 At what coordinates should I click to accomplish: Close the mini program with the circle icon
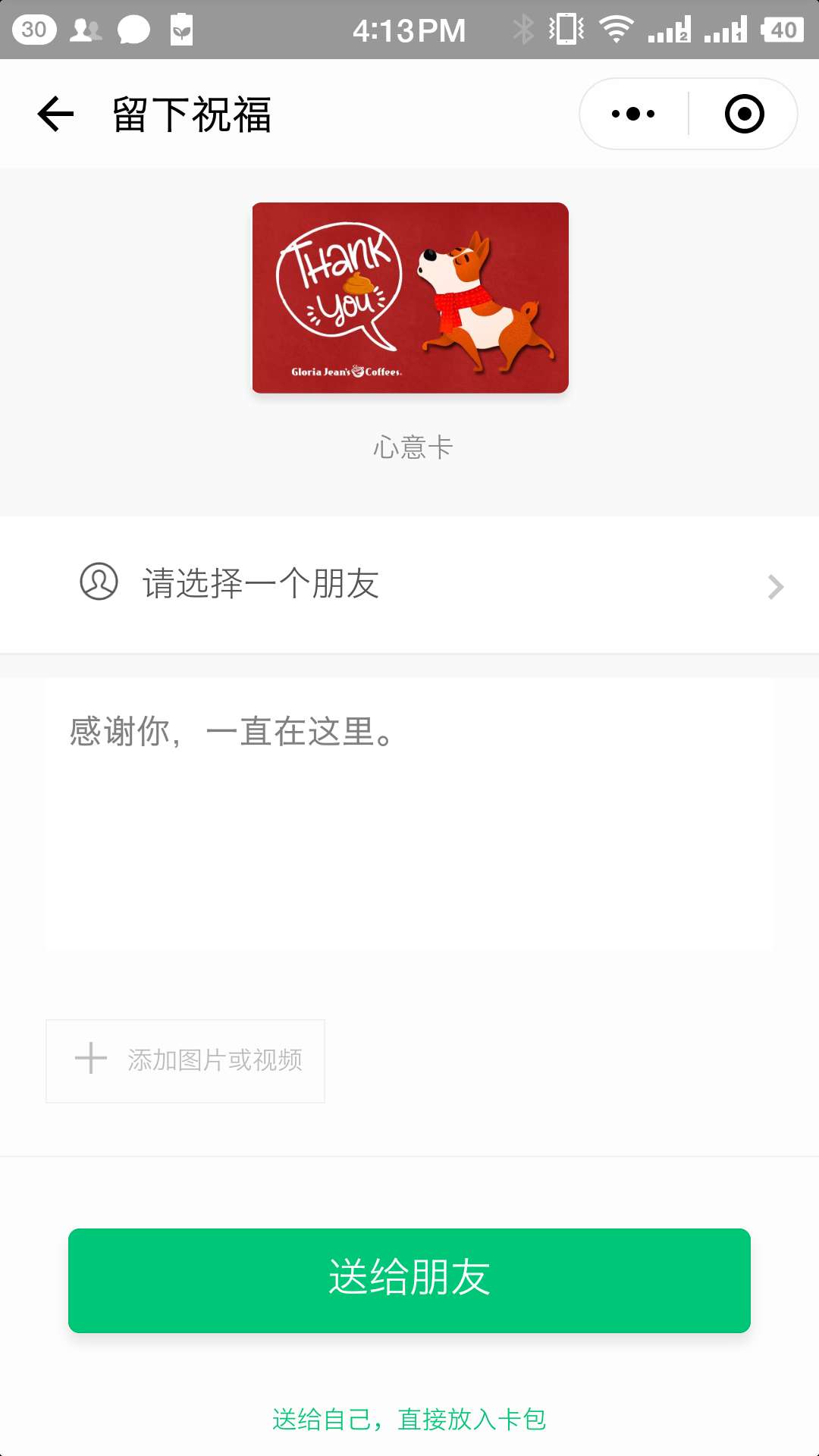[x=744, y=115]
